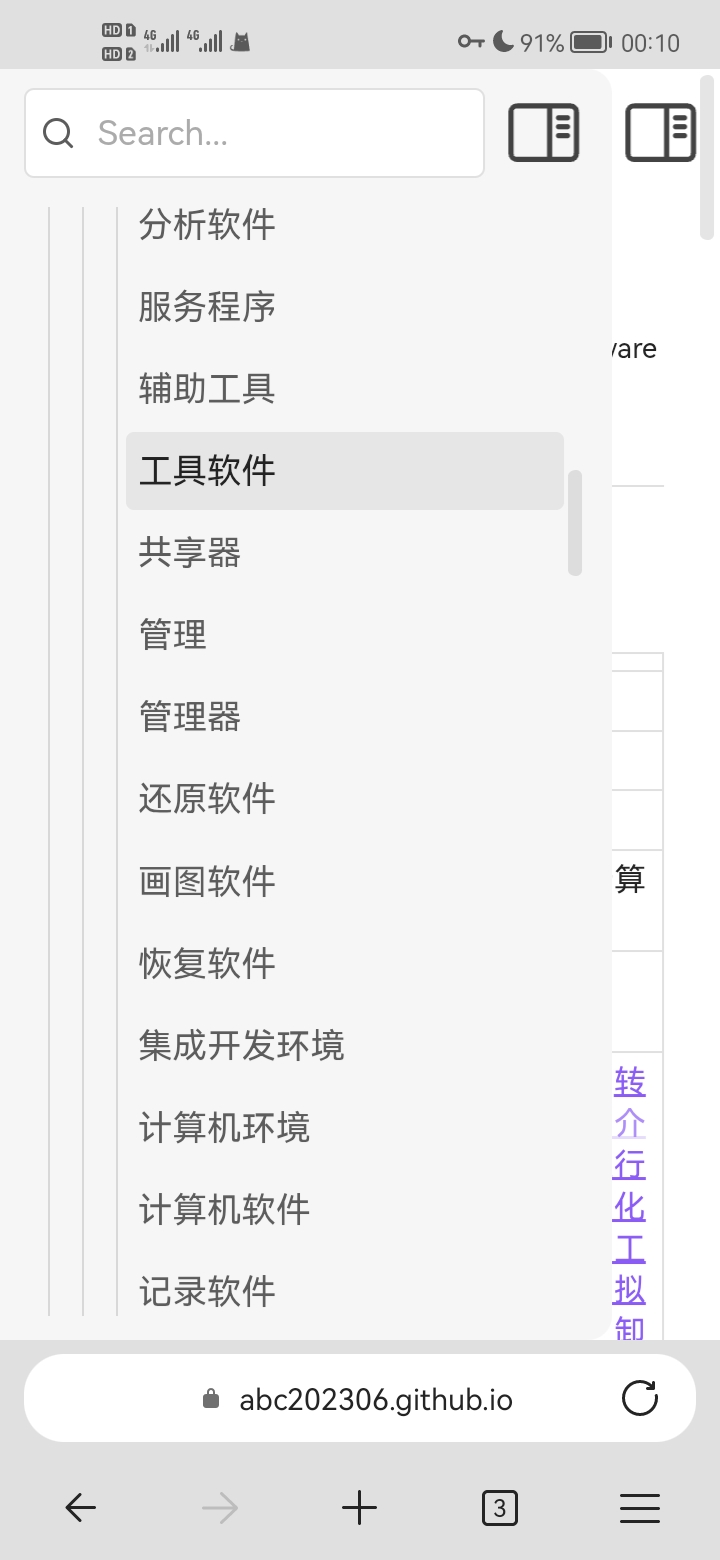Open 集成开发环境 in the sidebar
720x1560 pixels.
tap(241, 1045)
